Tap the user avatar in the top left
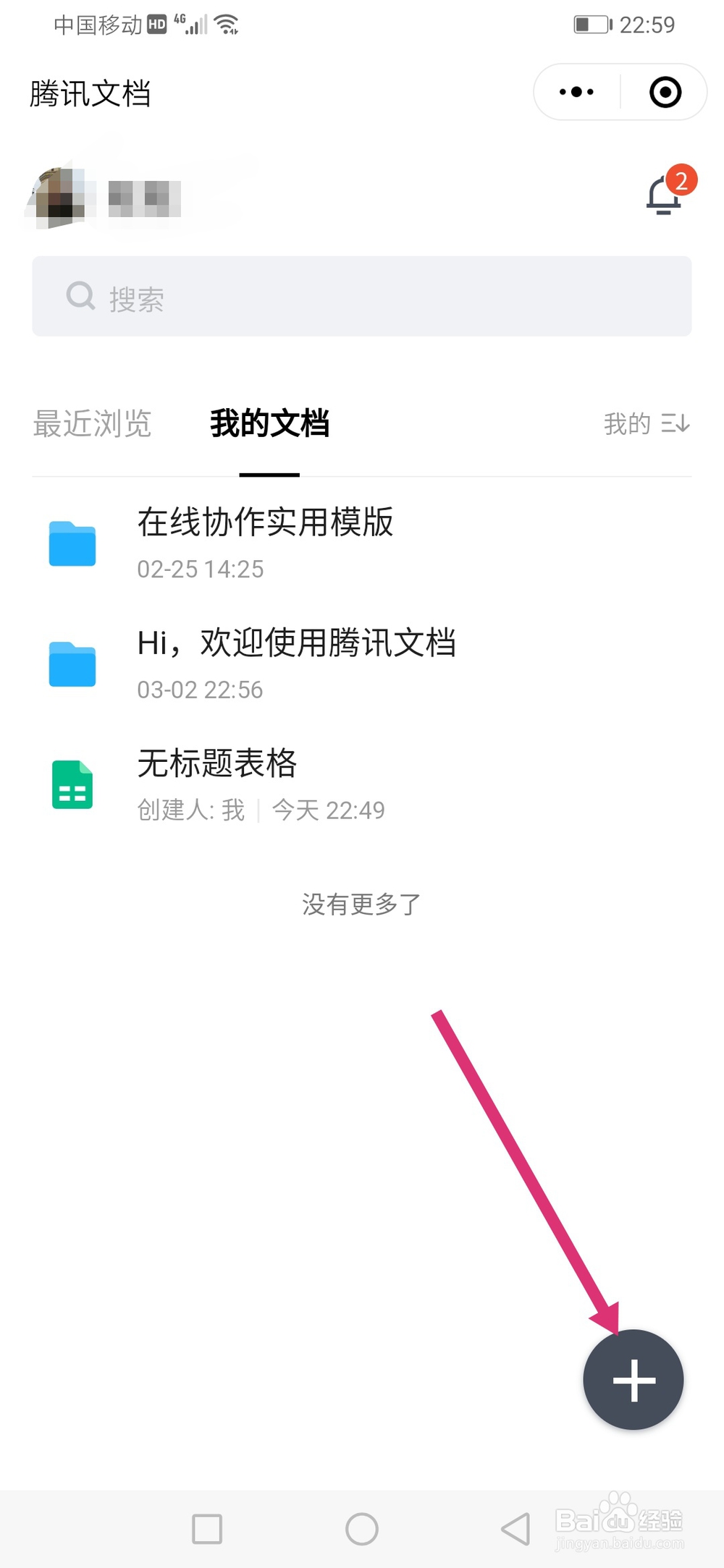The width and height of the screenshot is (724, 1568). coord(57,196)
